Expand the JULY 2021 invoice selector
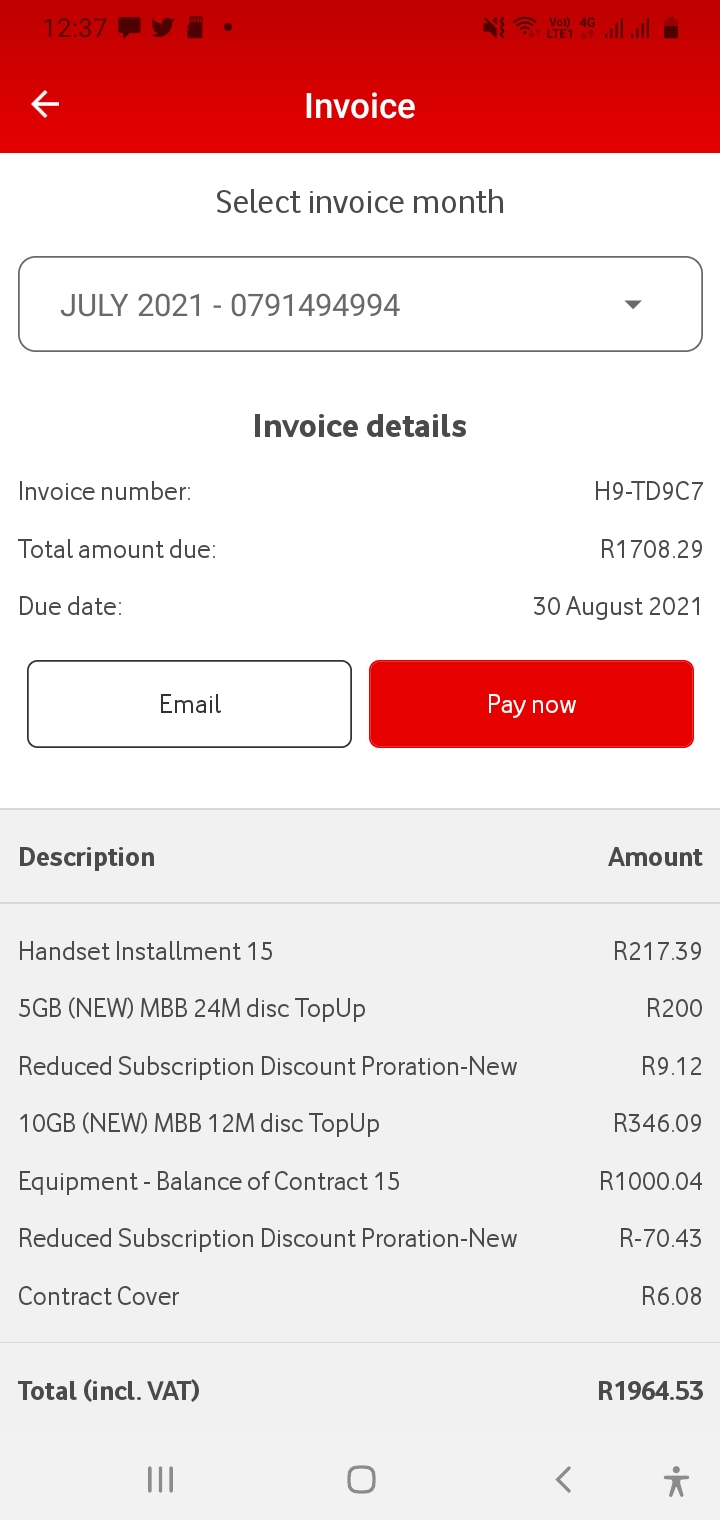 [x=360, y=304]
